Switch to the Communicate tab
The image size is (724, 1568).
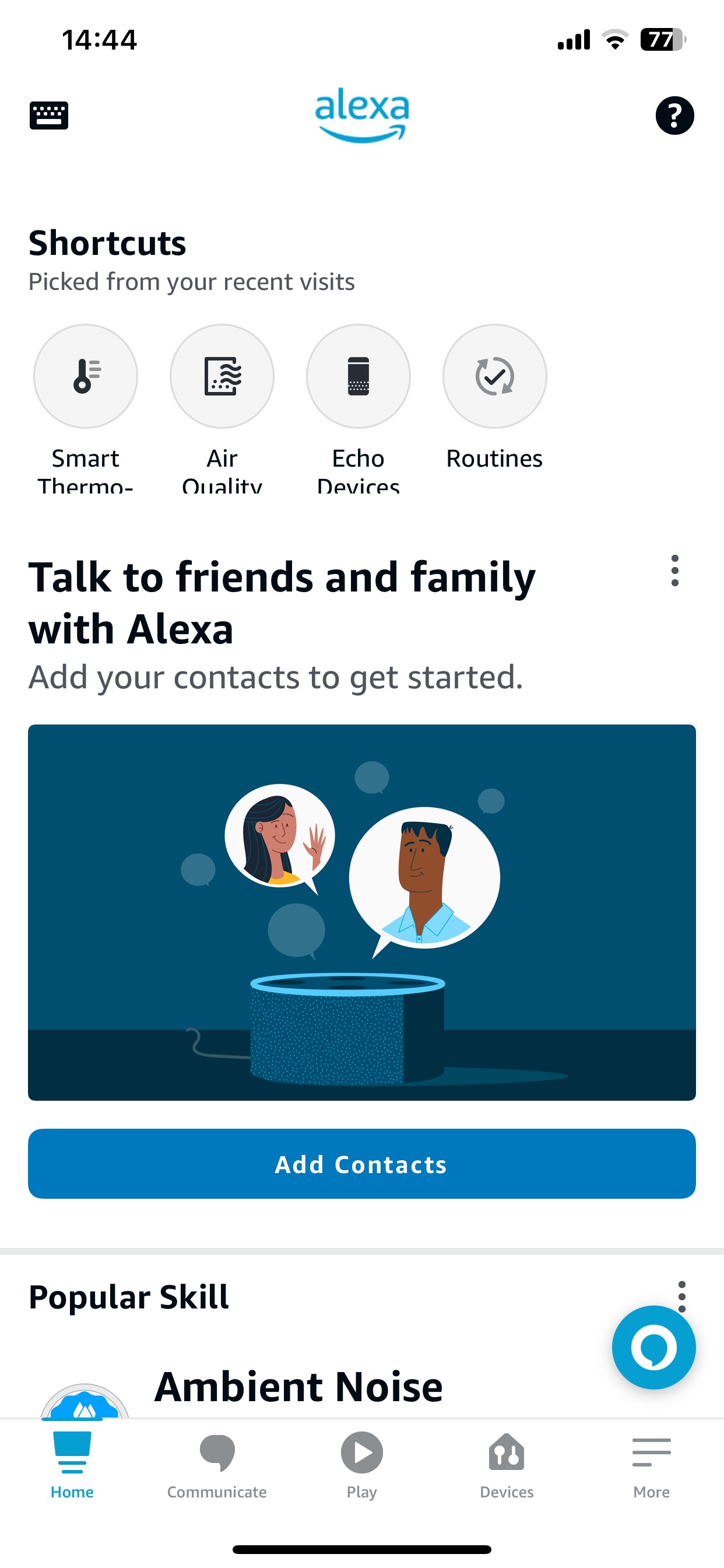coord(217,1465)
